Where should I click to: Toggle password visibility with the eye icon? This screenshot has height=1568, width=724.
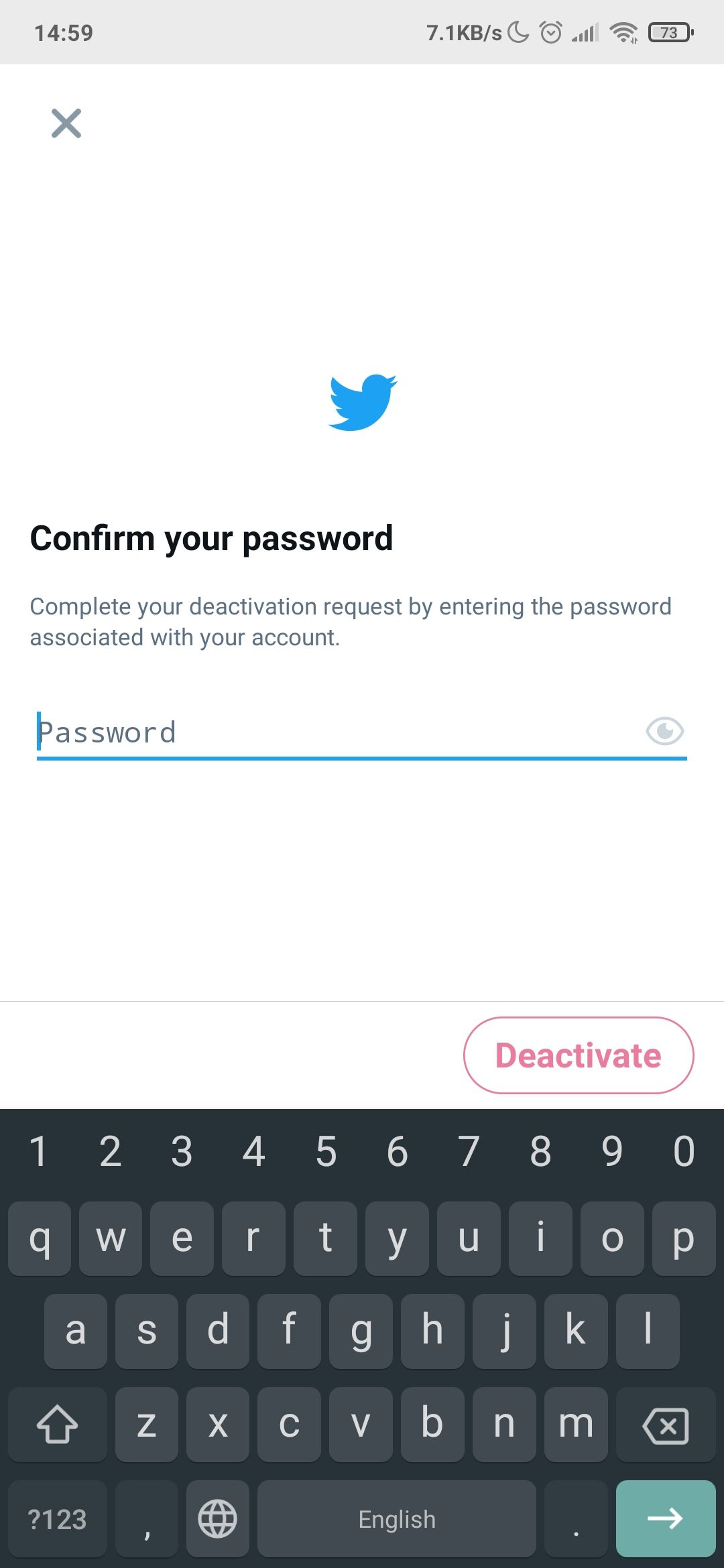click(x=666, y=732)
